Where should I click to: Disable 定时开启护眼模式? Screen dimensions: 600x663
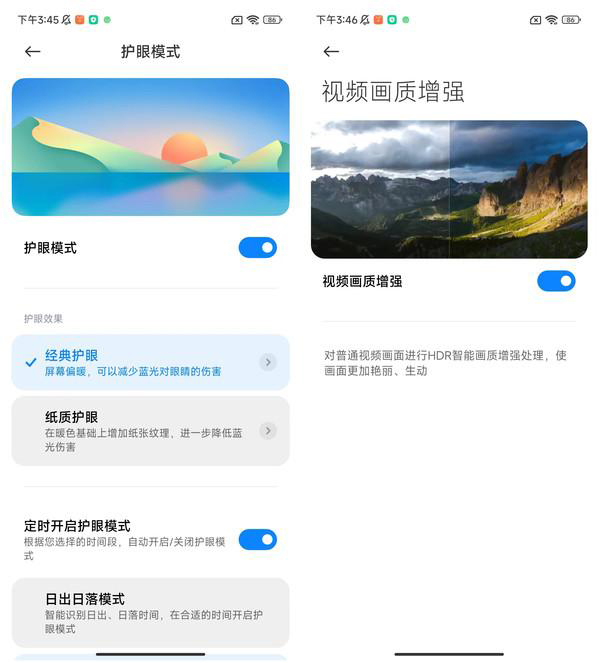point(257,540)
